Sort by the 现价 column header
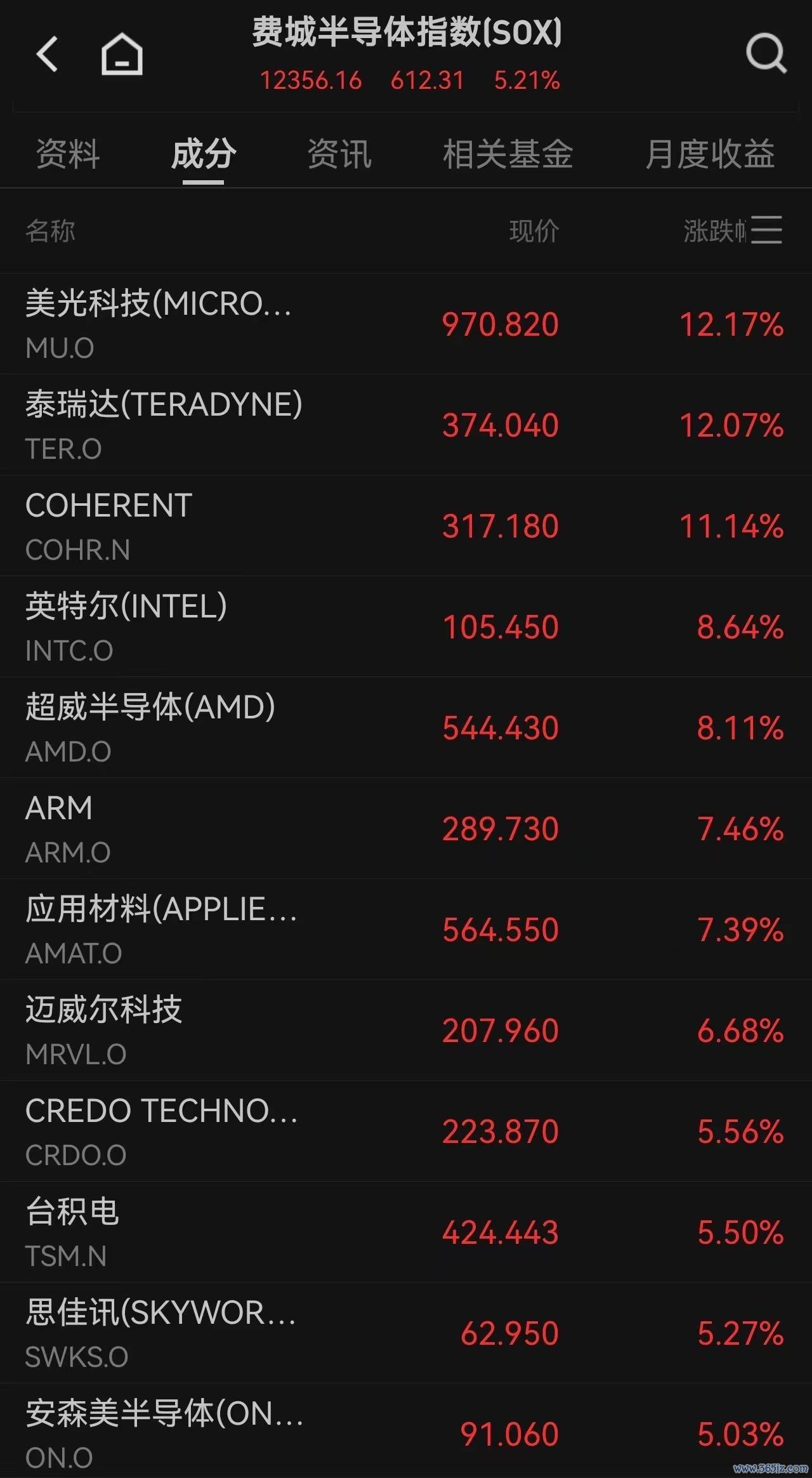 coord(534,231)
